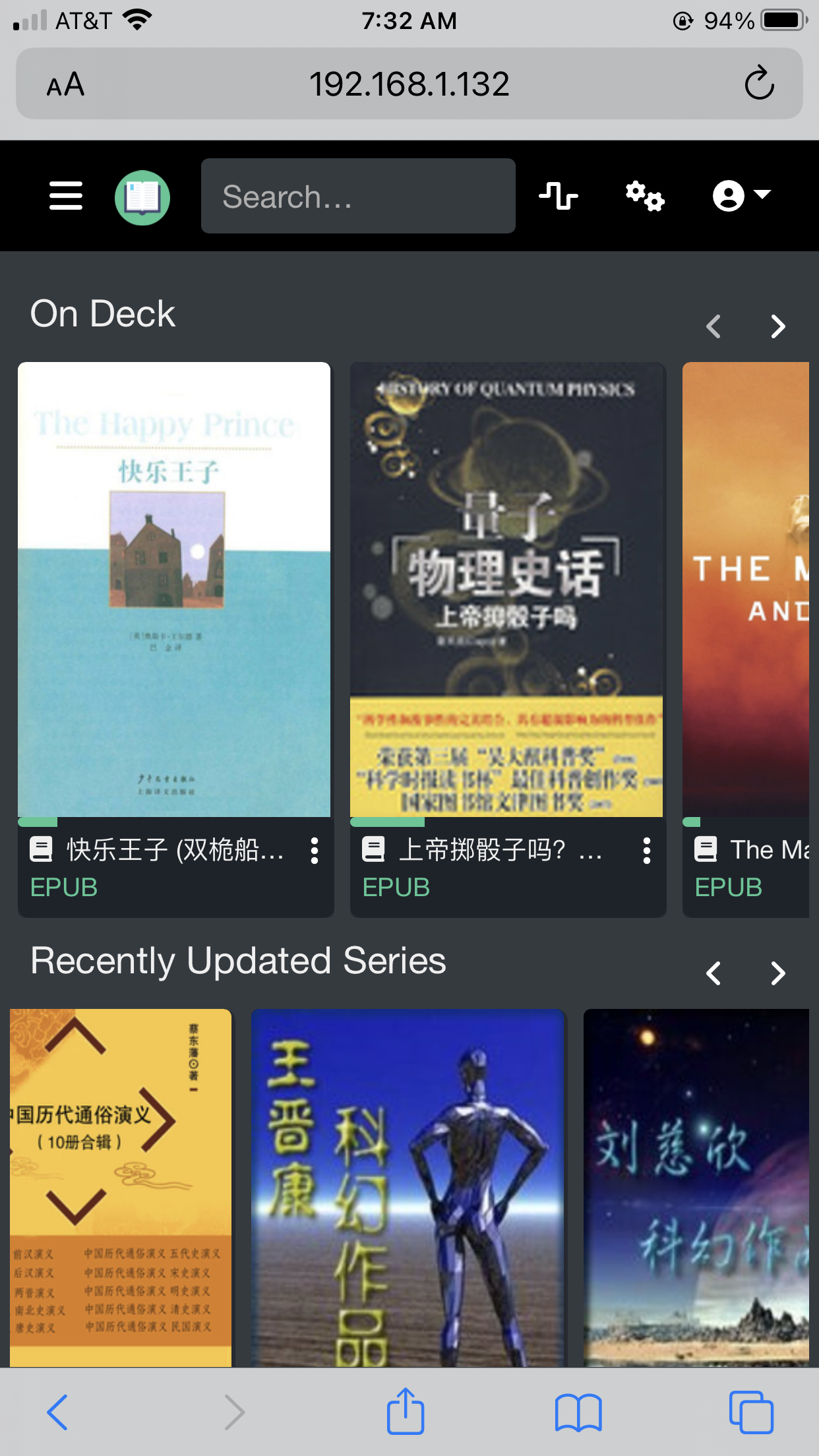Open the hamburger navigation menu
819x1456 pixels.
tap(66, 196)
